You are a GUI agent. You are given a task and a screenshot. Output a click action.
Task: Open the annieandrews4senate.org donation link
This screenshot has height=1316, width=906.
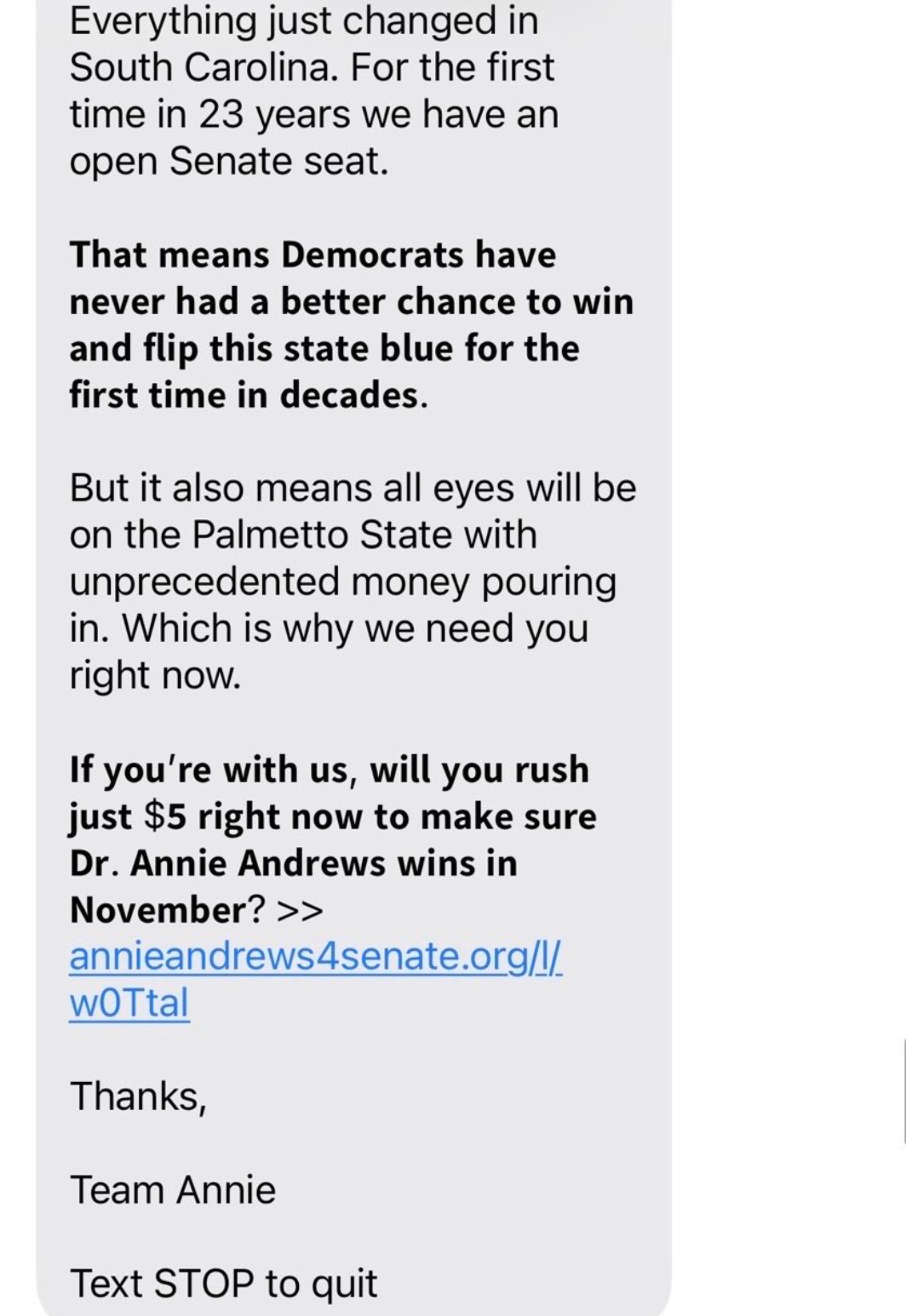pyautogui.click(x=315, y=957)
